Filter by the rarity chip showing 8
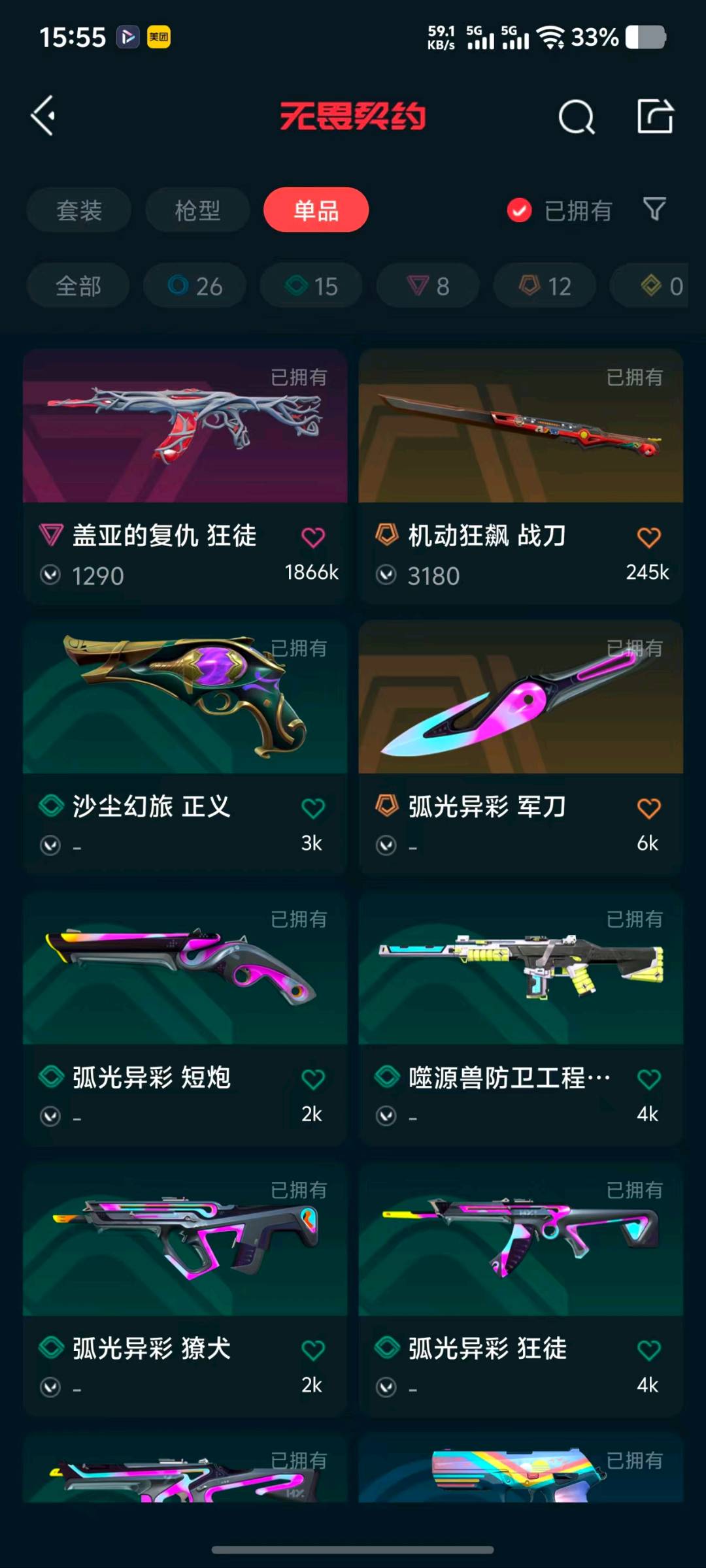This screenshot has height=1568, width=706. coord(428,286)
